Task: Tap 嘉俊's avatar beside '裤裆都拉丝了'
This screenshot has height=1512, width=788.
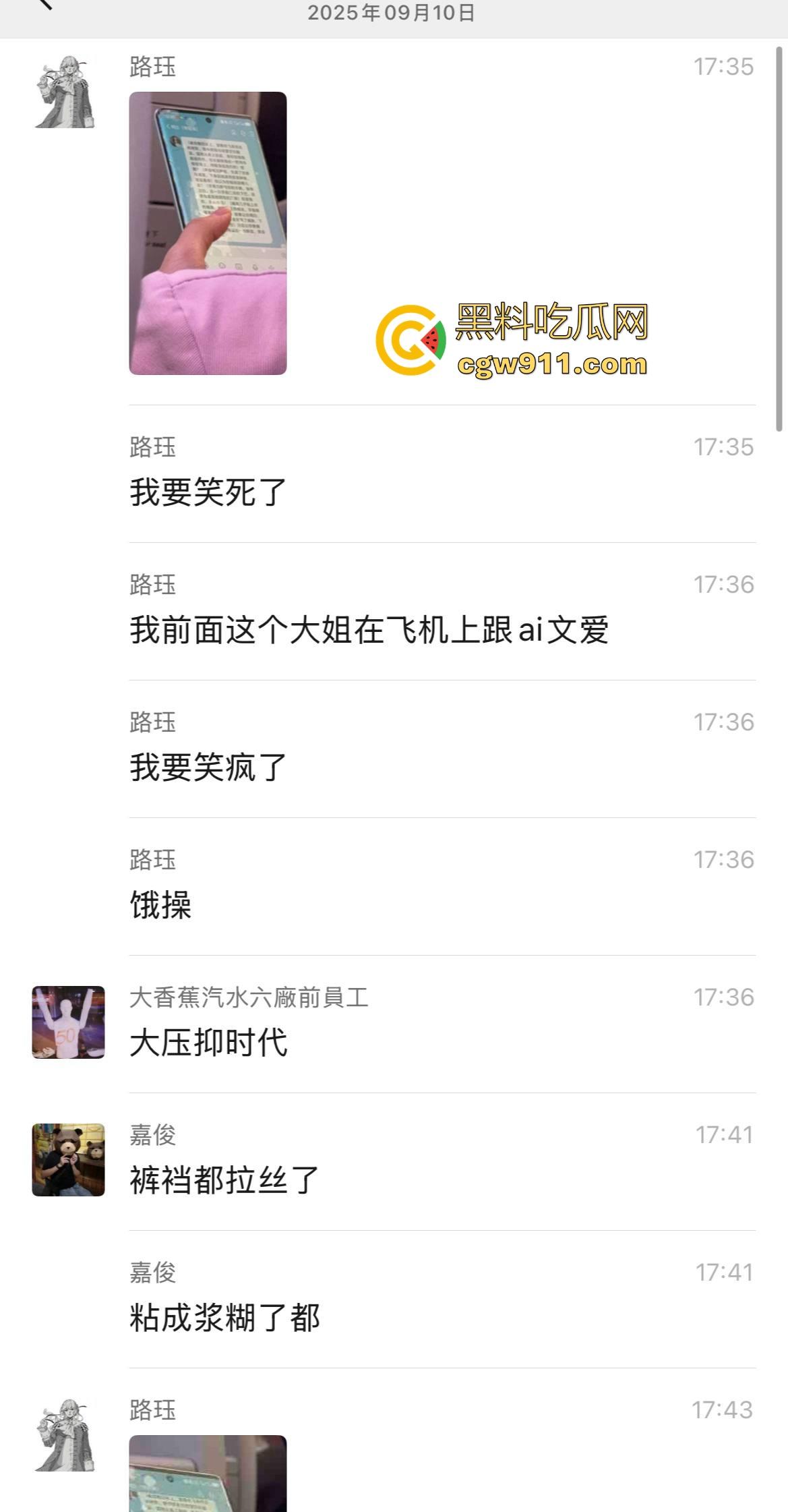Action: [x=67, y=1160]
